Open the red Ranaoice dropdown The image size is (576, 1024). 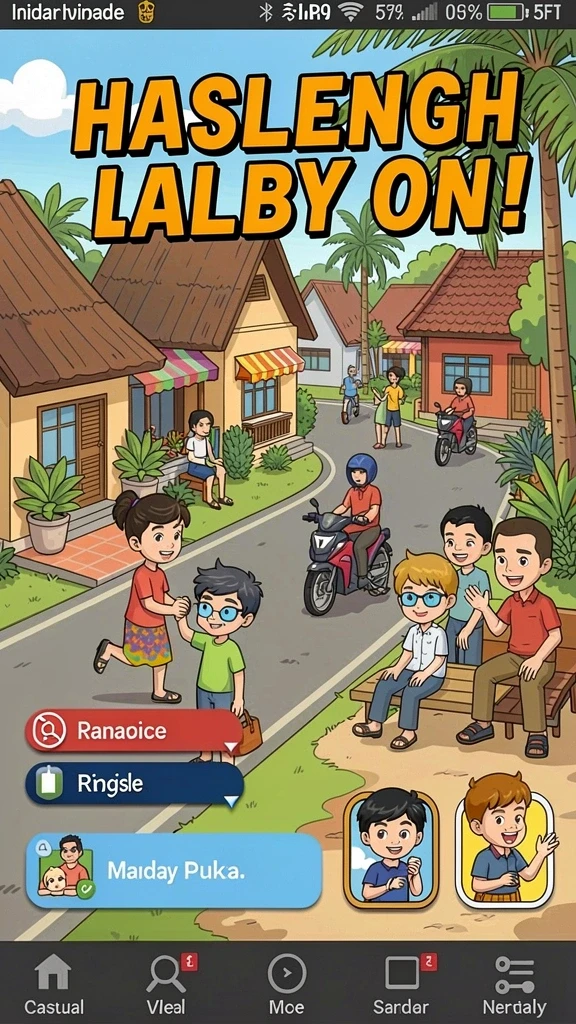coord(133,731)
